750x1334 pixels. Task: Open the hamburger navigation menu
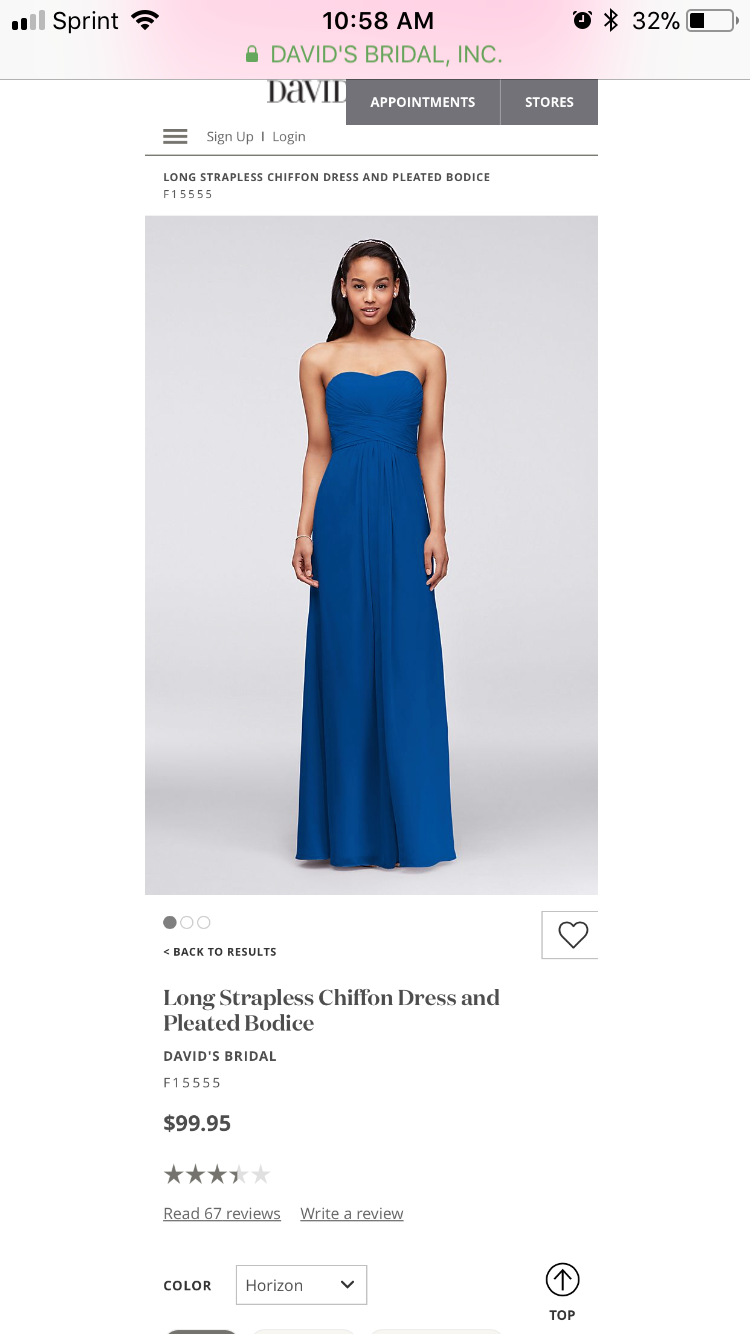175,136
